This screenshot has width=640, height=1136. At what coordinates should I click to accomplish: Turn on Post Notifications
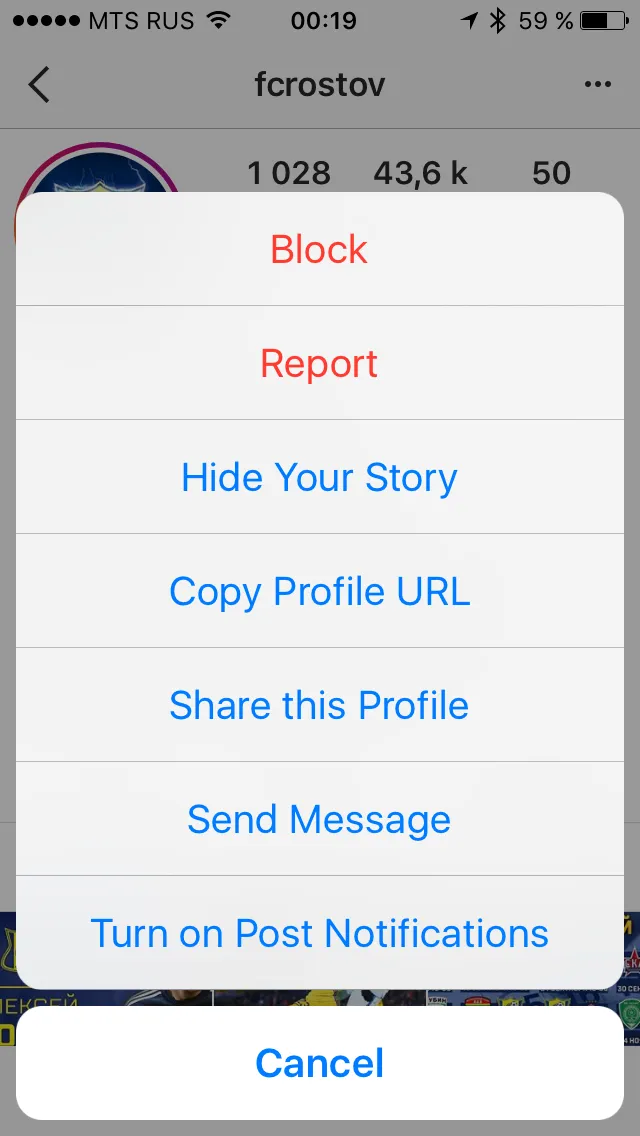(x=319, y=933)
